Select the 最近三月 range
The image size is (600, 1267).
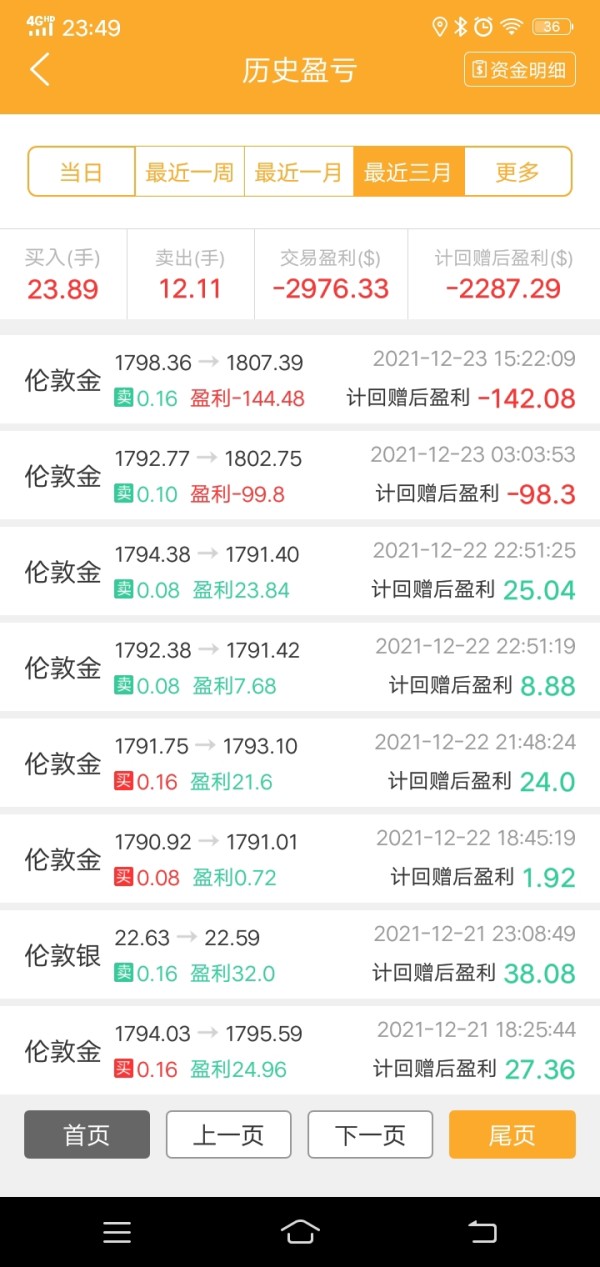click(x=408, y=172)
